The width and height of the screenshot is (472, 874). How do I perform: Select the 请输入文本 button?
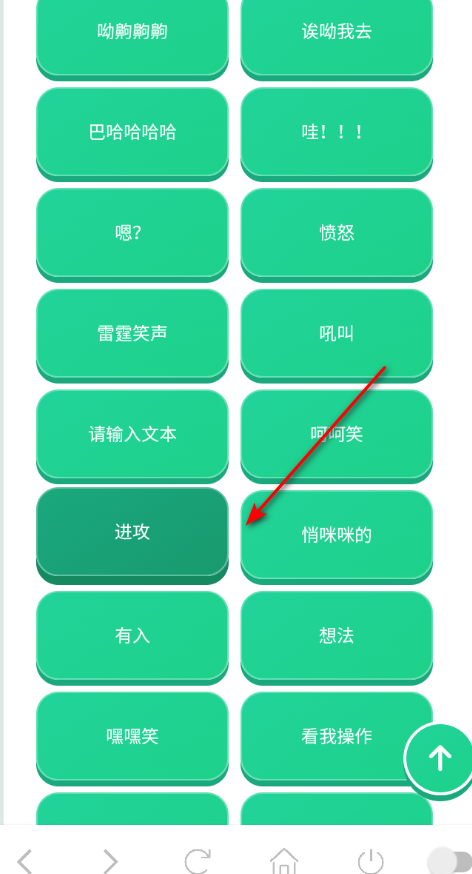132,436
